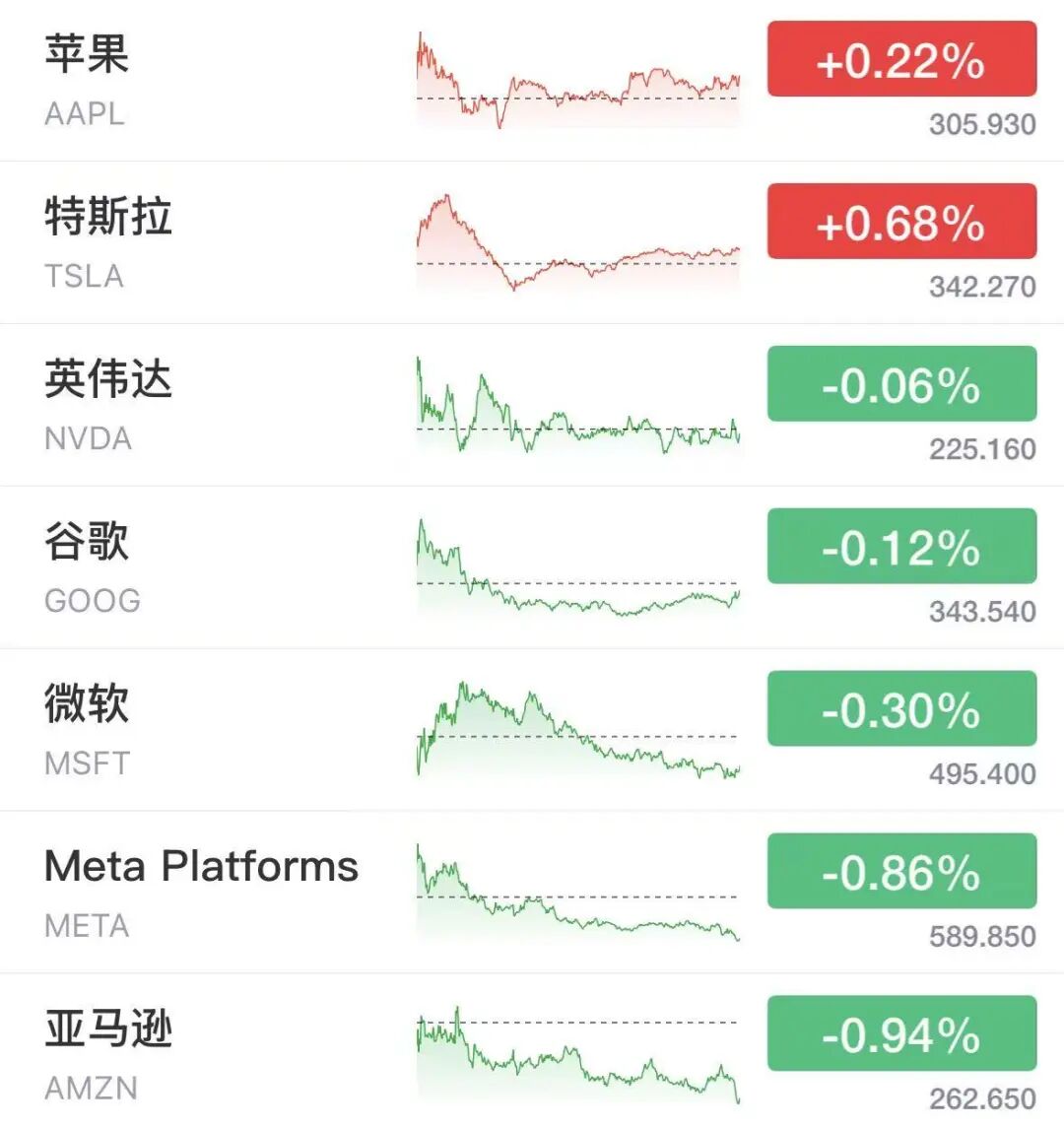
Task: Tap the -0.06% change badge for NVDA
Action: (902, 384)
